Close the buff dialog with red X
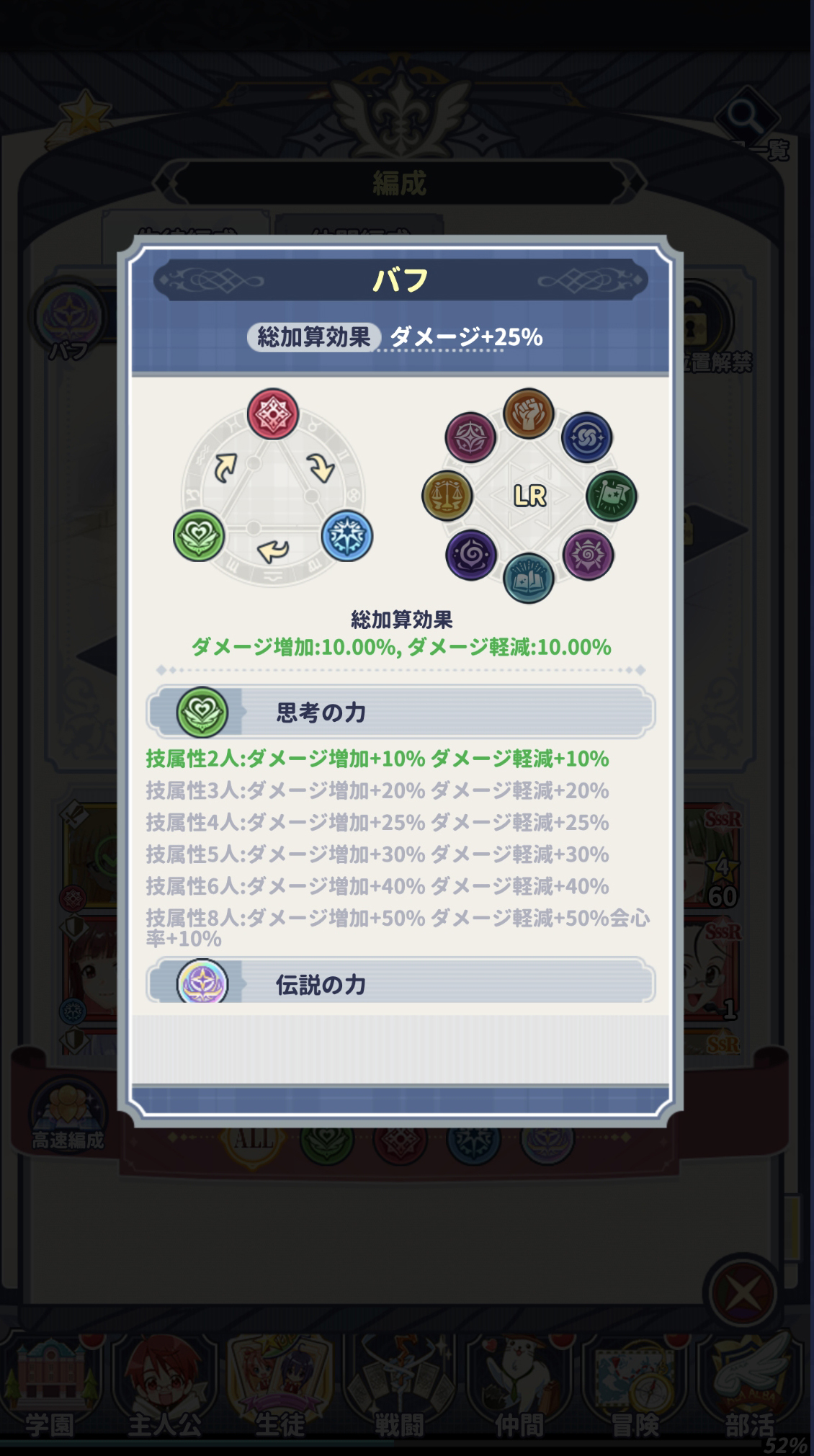This screenshot has width=814, height=1456. pyautogui.click(x=743, y=1293)
